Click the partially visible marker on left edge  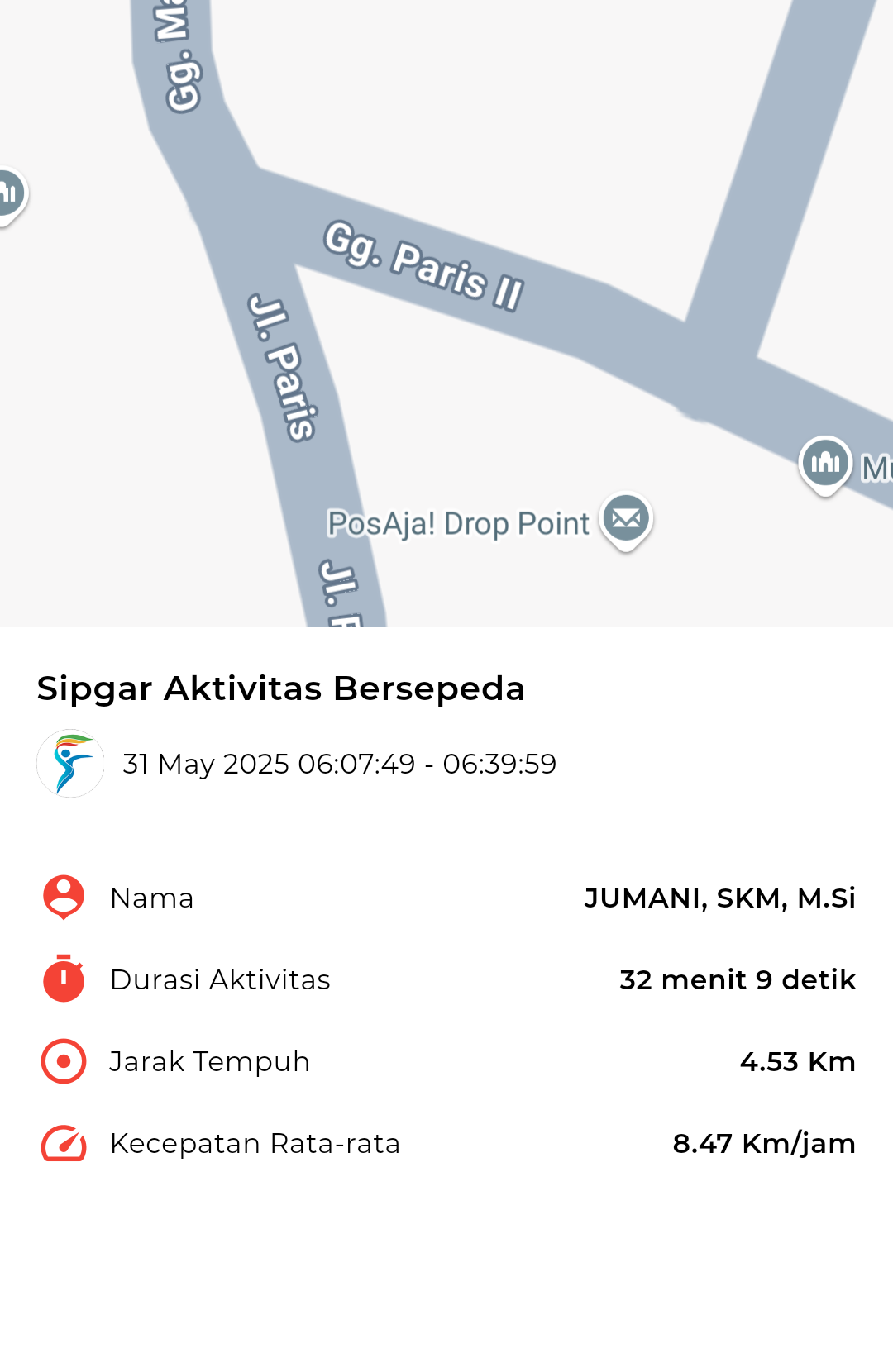pos(8,192)
